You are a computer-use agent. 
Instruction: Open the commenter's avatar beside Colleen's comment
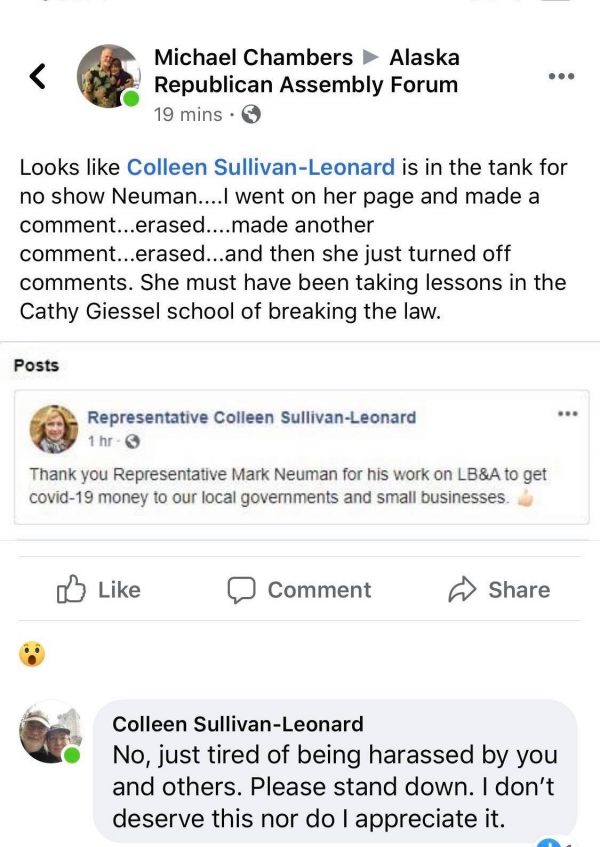coord(49,731)
